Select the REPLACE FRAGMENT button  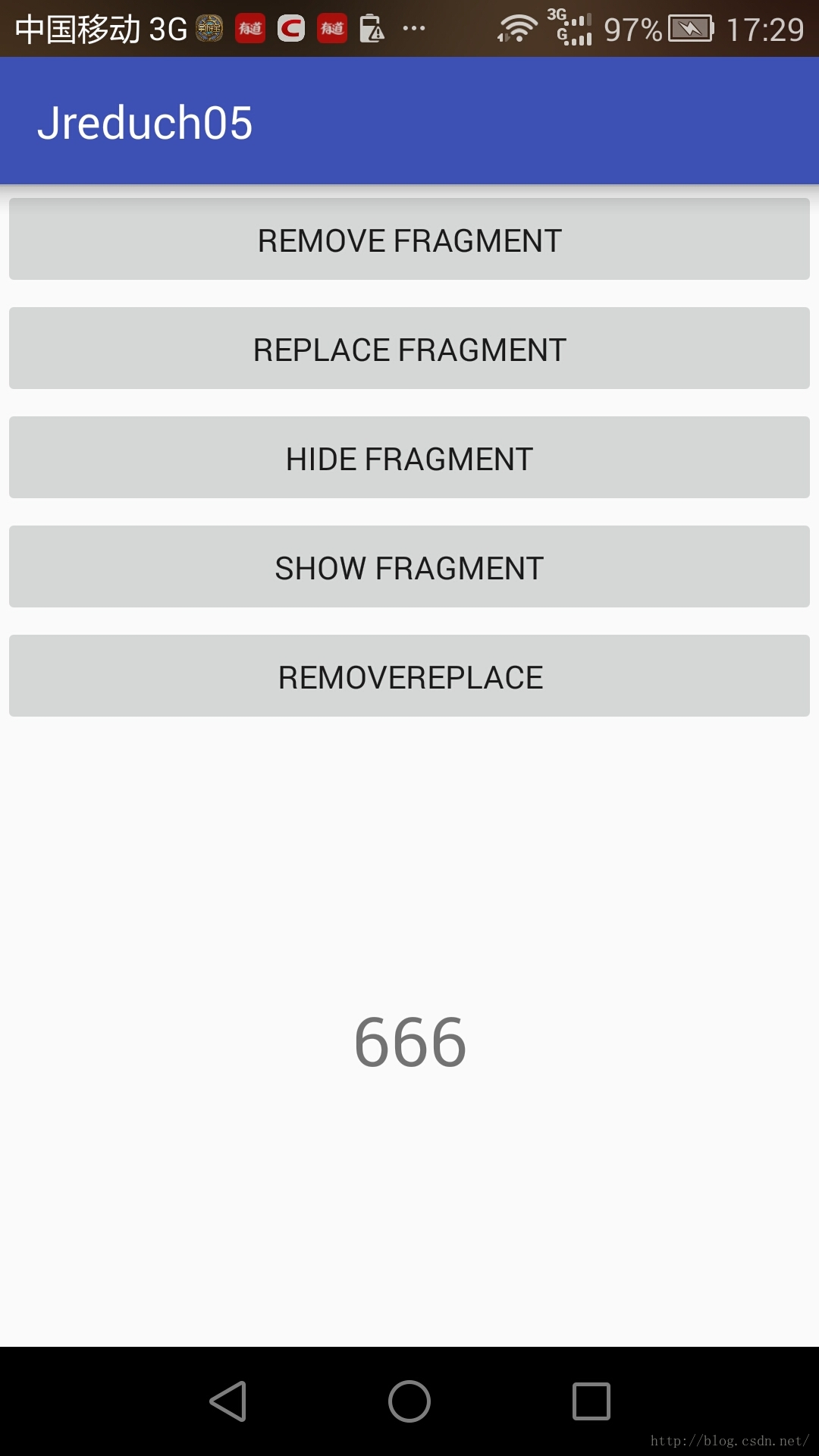[x=409, y=349]
